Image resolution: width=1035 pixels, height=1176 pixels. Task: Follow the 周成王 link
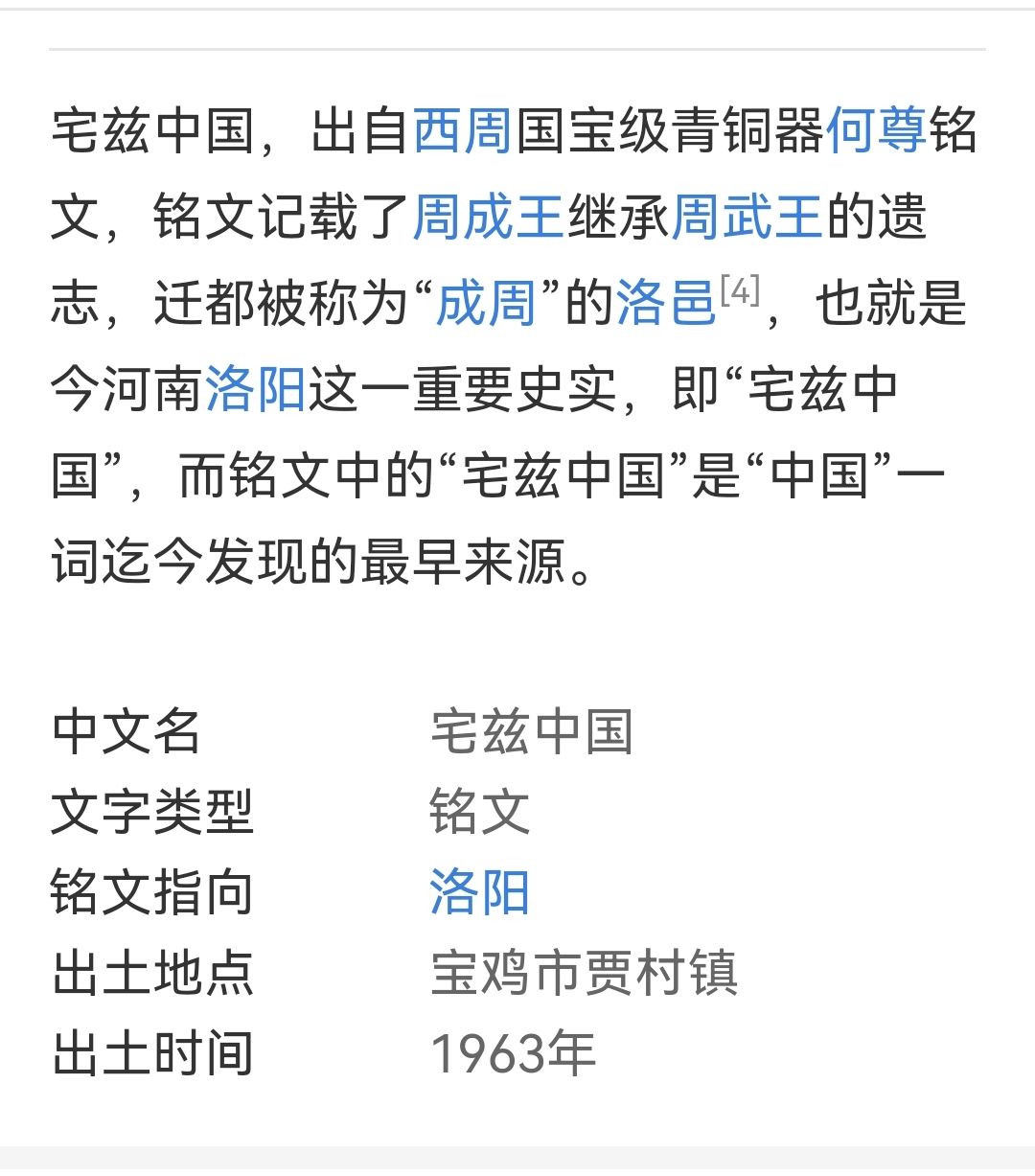pos(488,218)
